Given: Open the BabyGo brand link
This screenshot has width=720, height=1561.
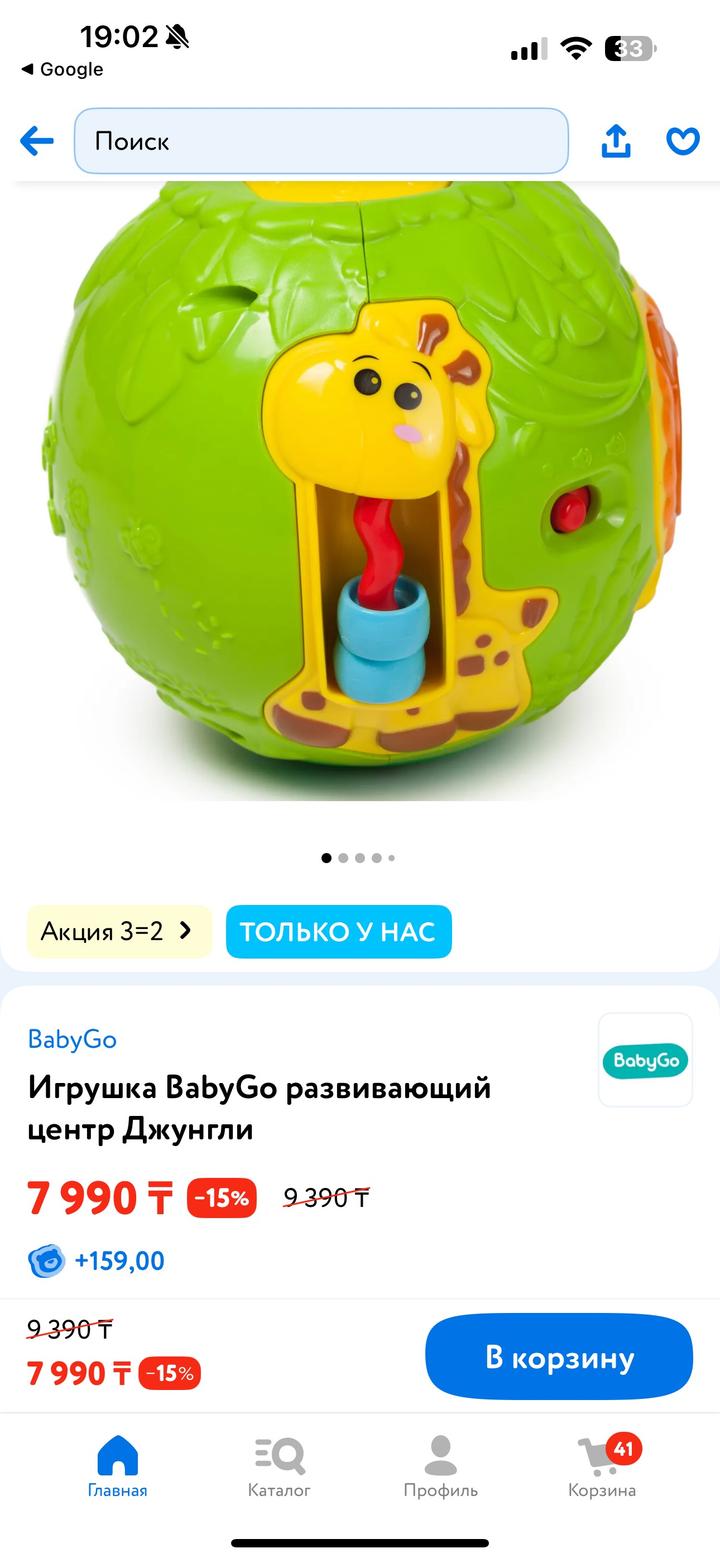Looking at the screenshot, I should click(x=72, y=1039).
